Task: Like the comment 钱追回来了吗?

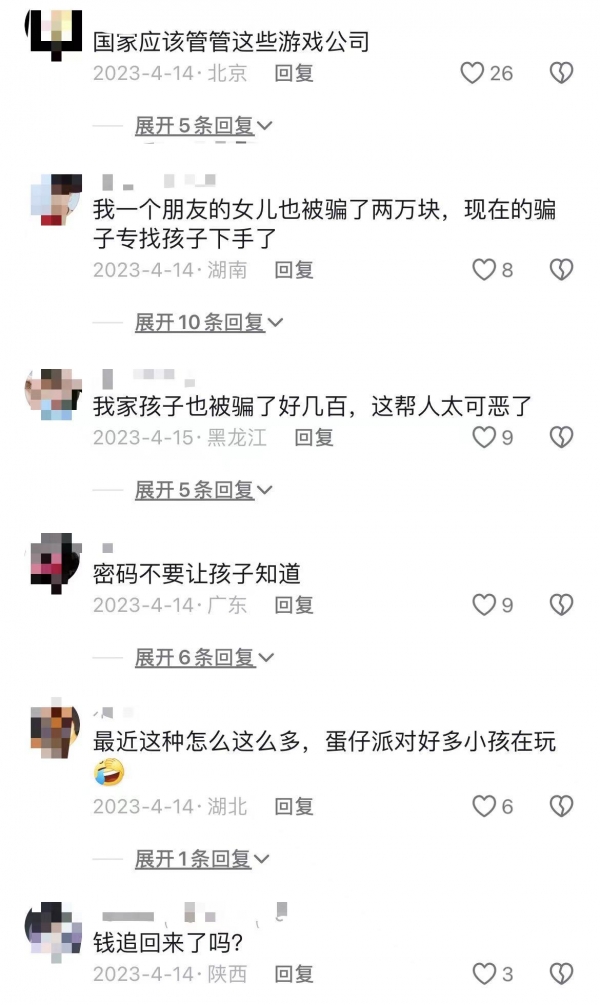Action: point(484,973)
